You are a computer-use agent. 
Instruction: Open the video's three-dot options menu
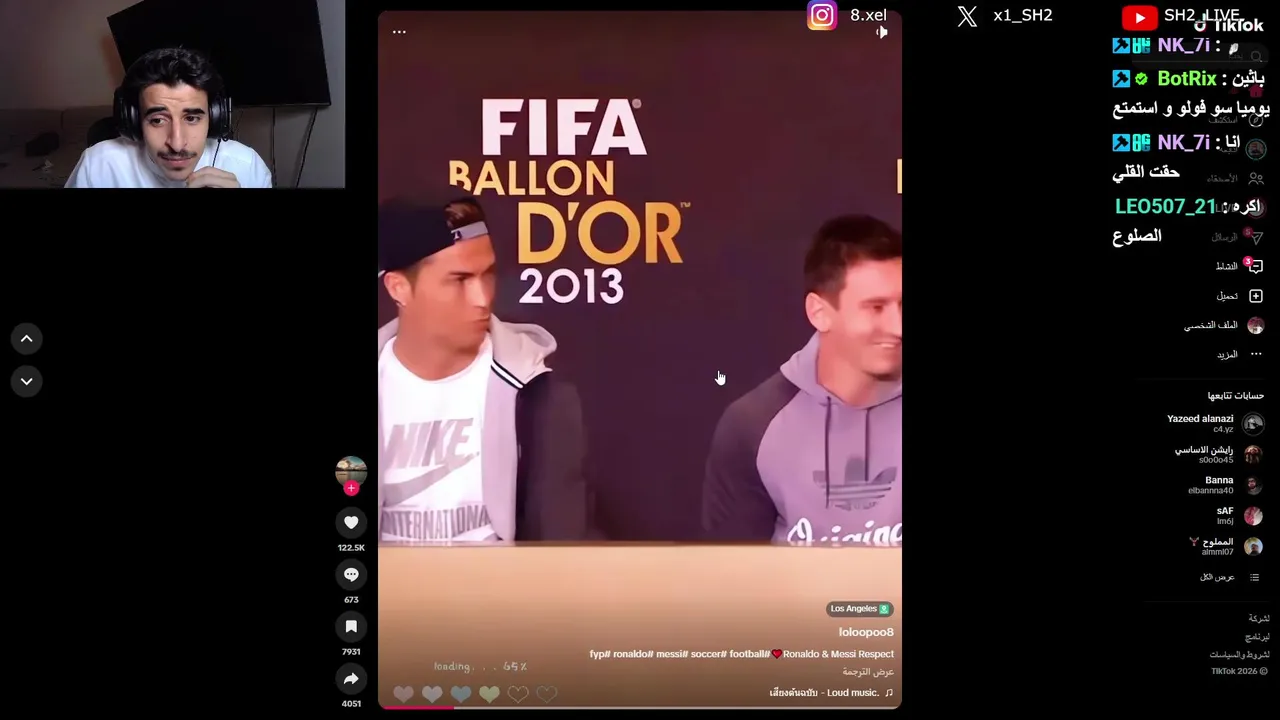(x=399, y=32)
